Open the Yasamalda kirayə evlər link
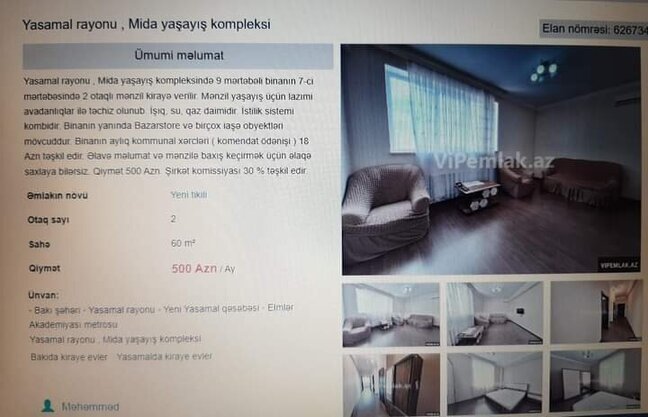Image resolution: width=648 pixels, height=417 pixels. click(x=161, y=356)
